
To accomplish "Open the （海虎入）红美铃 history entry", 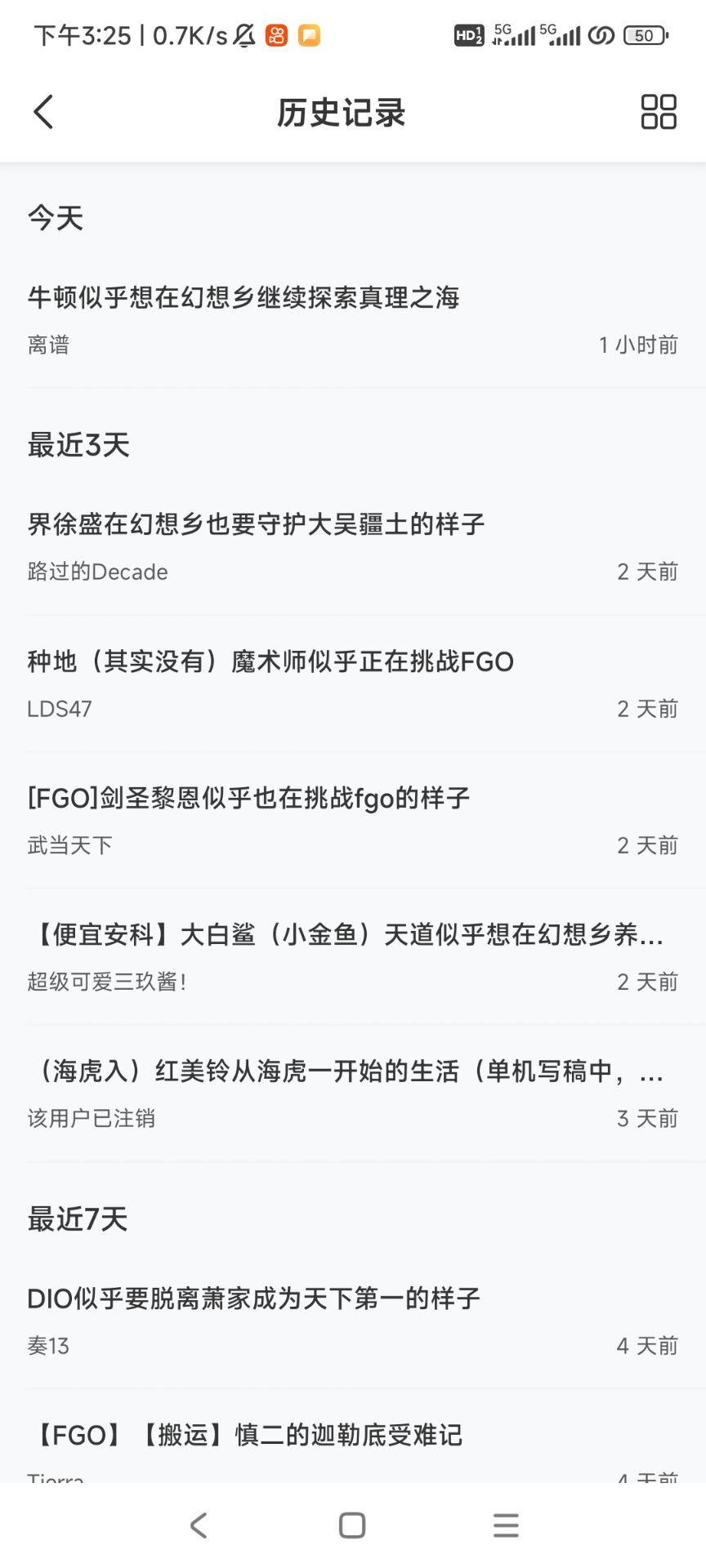I will (353, 1094).
